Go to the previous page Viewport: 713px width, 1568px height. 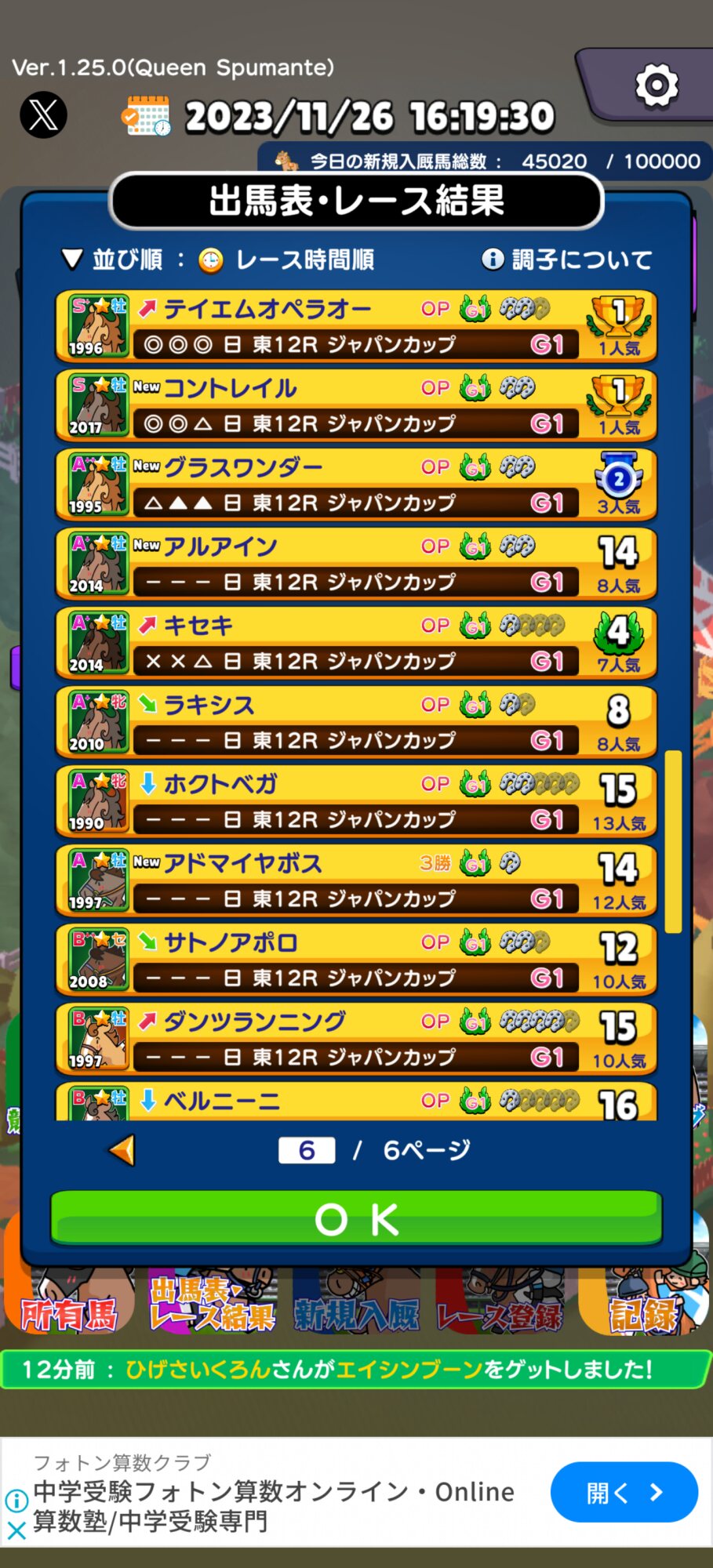click(x=123, y=1150)
